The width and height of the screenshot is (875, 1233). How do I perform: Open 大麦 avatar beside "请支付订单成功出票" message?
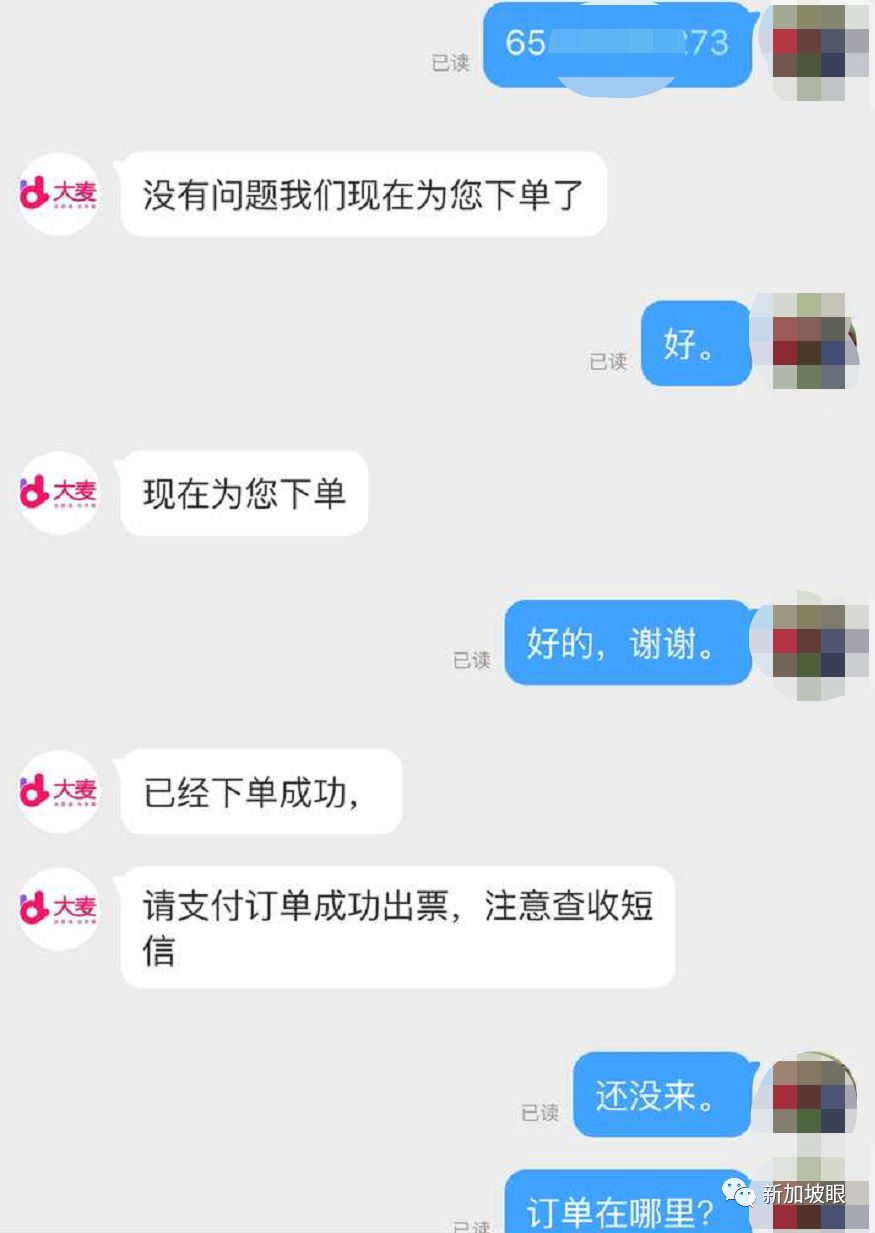[x=59, y=909]
